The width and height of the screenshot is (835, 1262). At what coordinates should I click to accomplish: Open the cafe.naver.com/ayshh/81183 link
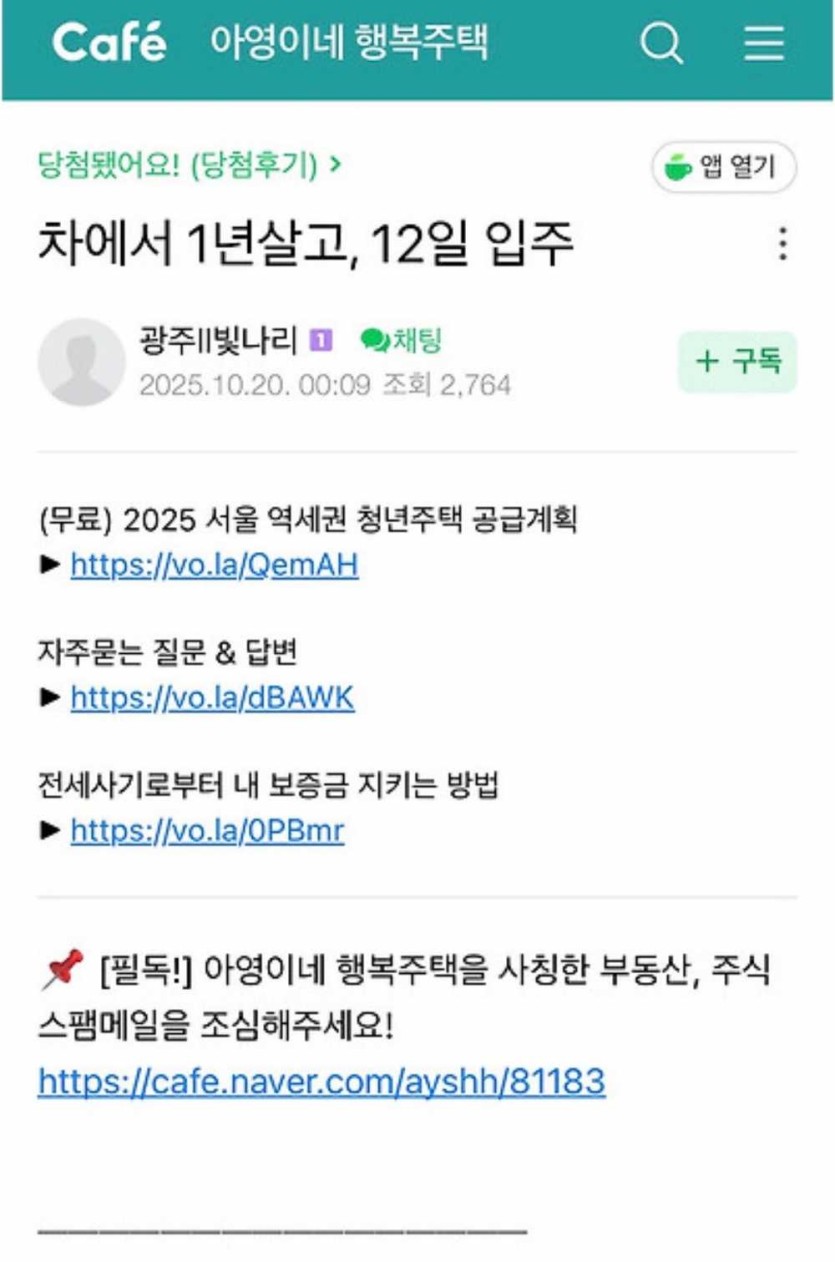coord(321,1081)
